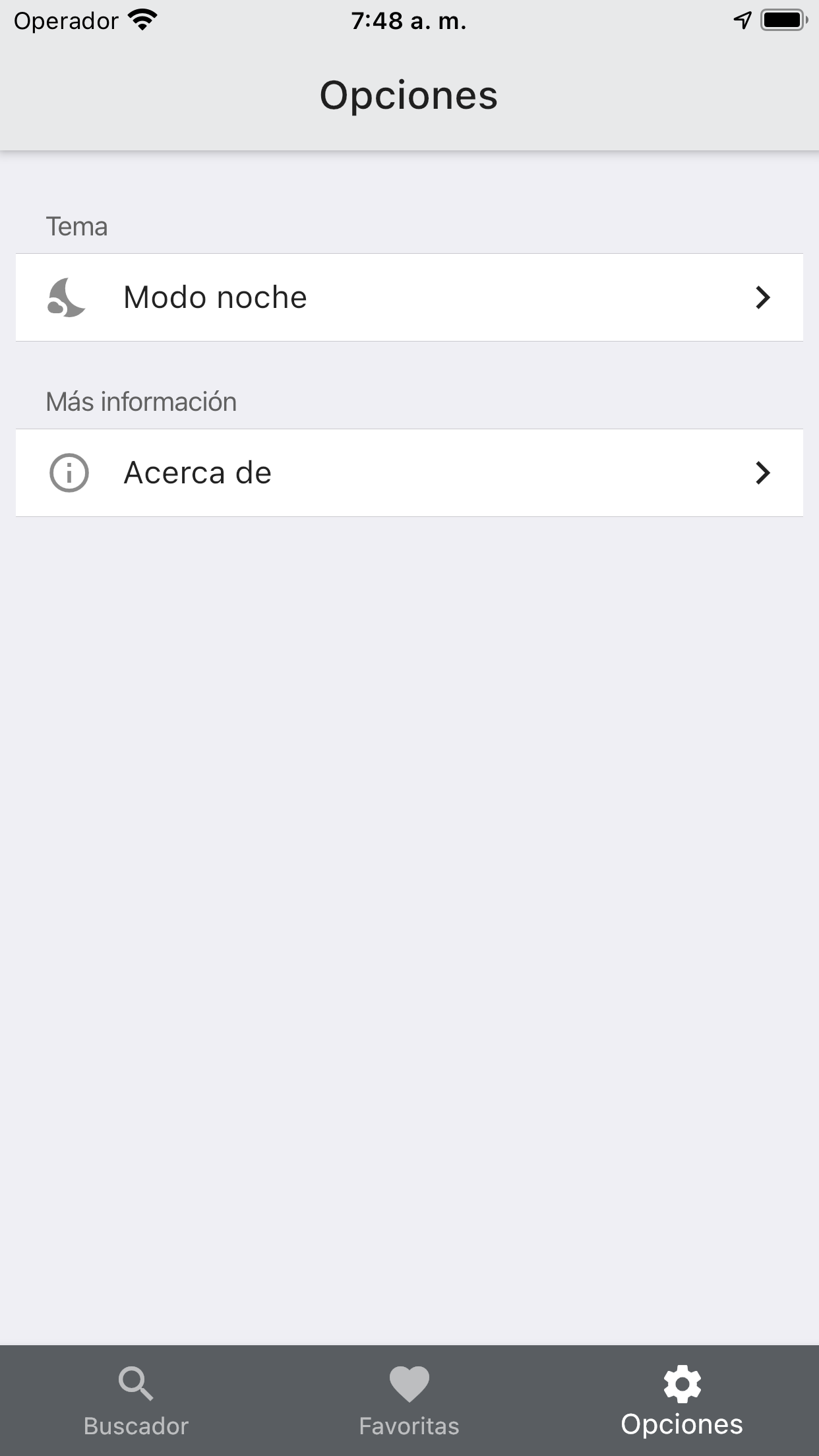
Task: Go to the Favoritas tab
Action: tap(409, 1401)
